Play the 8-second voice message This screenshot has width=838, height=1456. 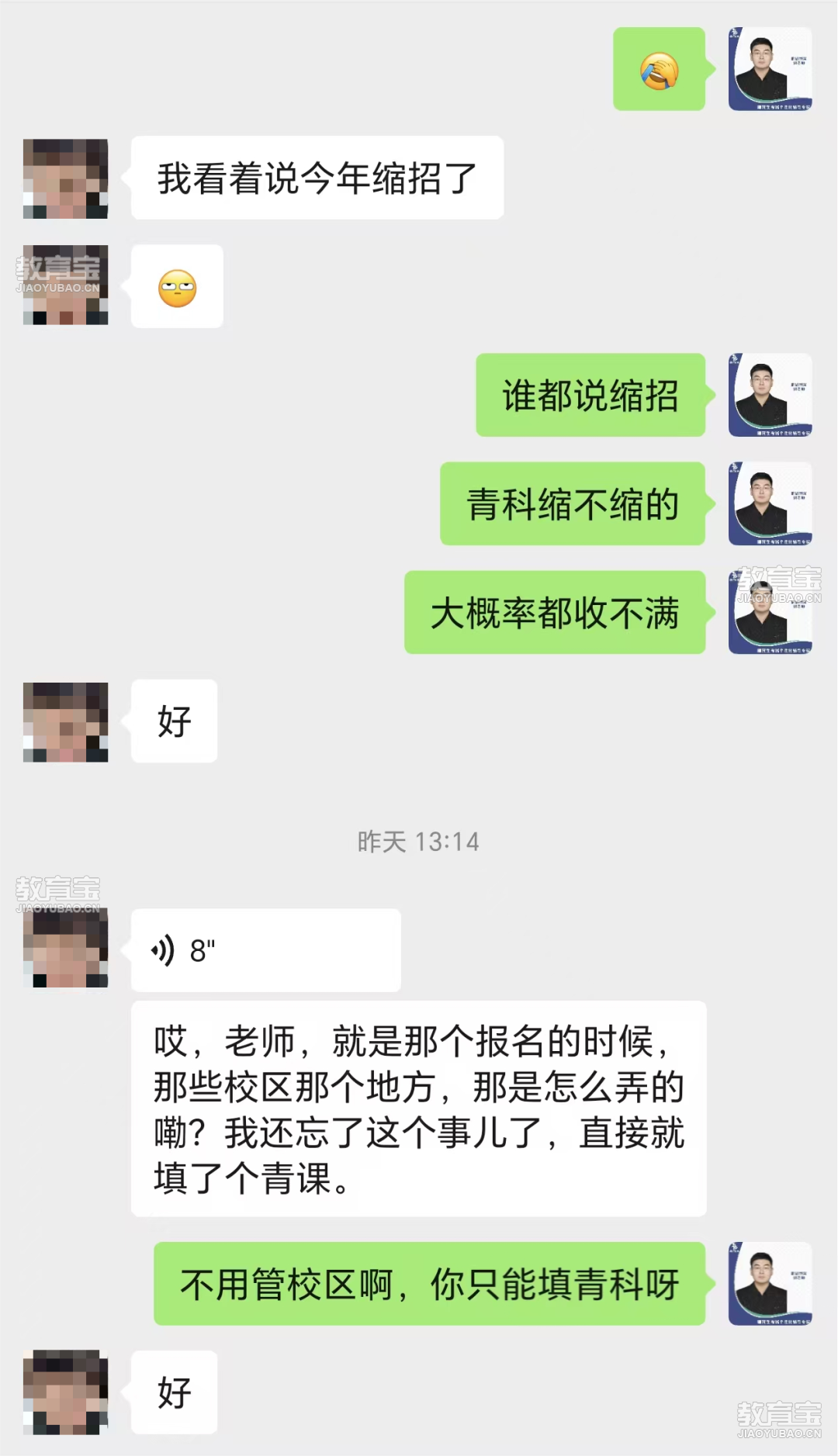(265, 949)
